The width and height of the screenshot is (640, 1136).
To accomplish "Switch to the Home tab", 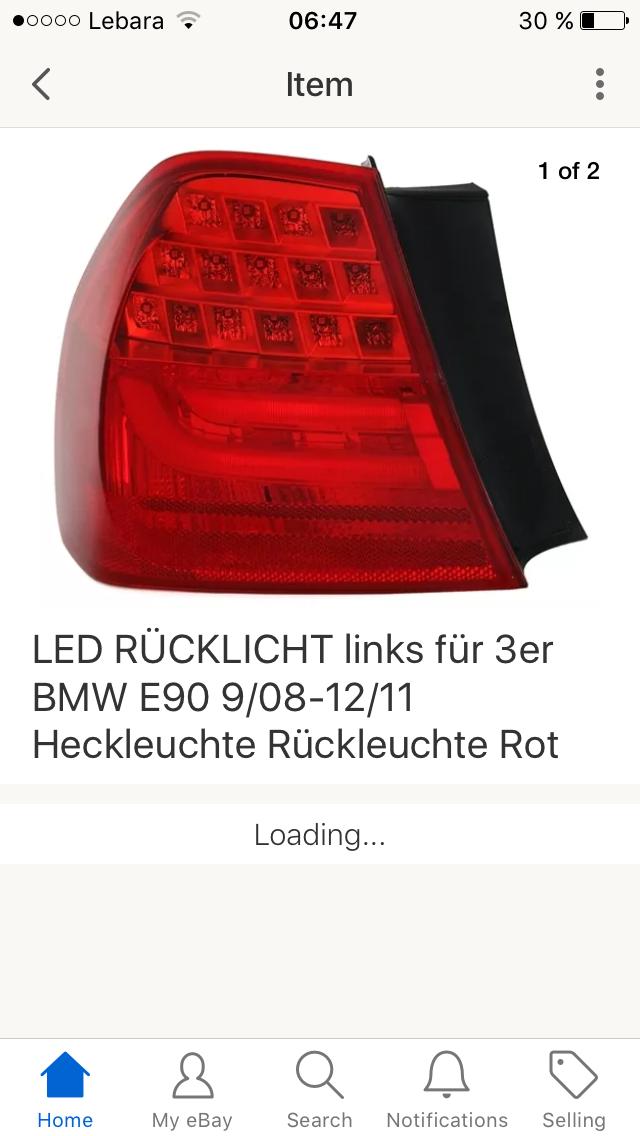I will [x=65, y=1089].
